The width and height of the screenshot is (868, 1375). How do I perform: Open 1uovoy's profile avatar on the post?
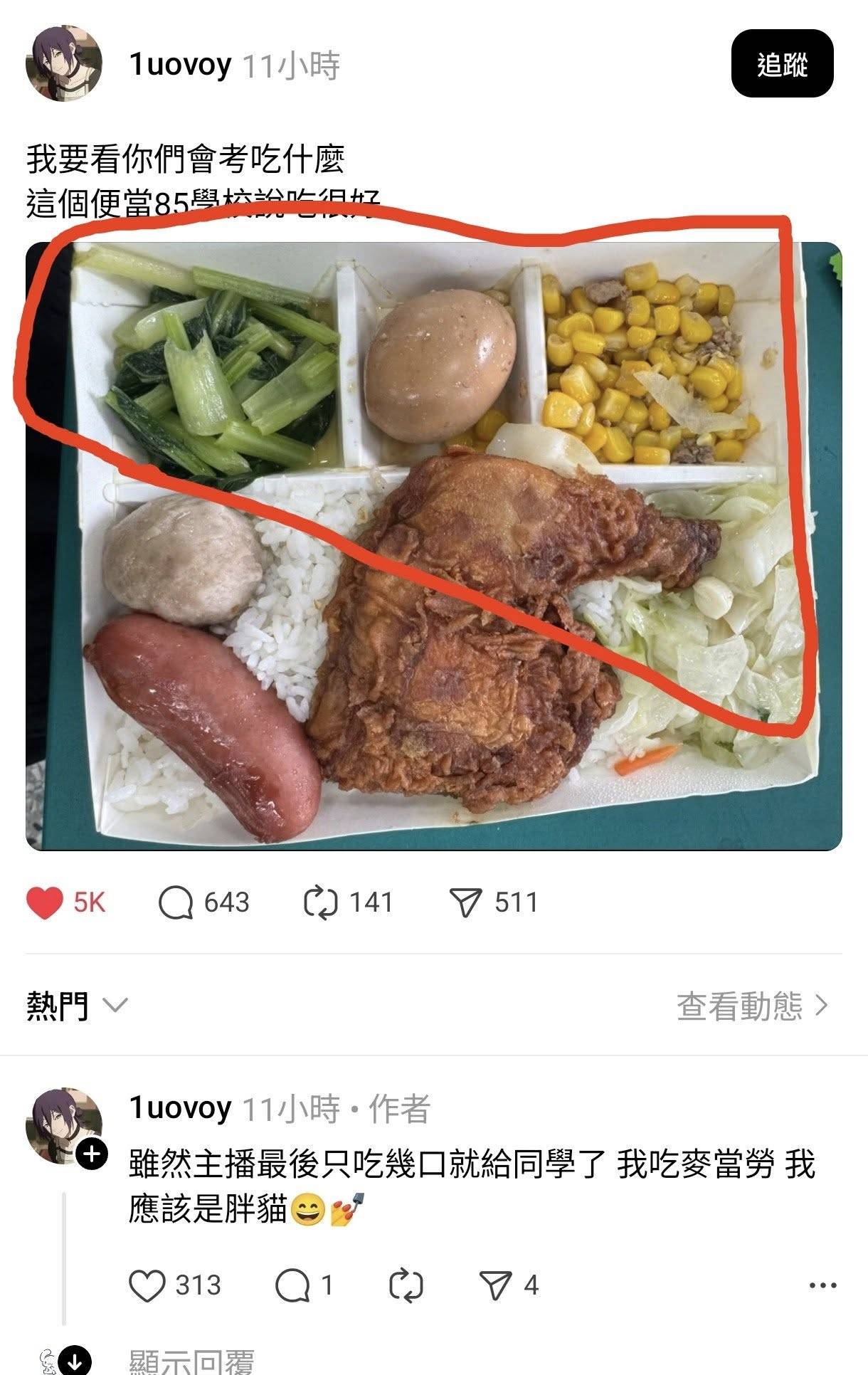click(63, 65)
